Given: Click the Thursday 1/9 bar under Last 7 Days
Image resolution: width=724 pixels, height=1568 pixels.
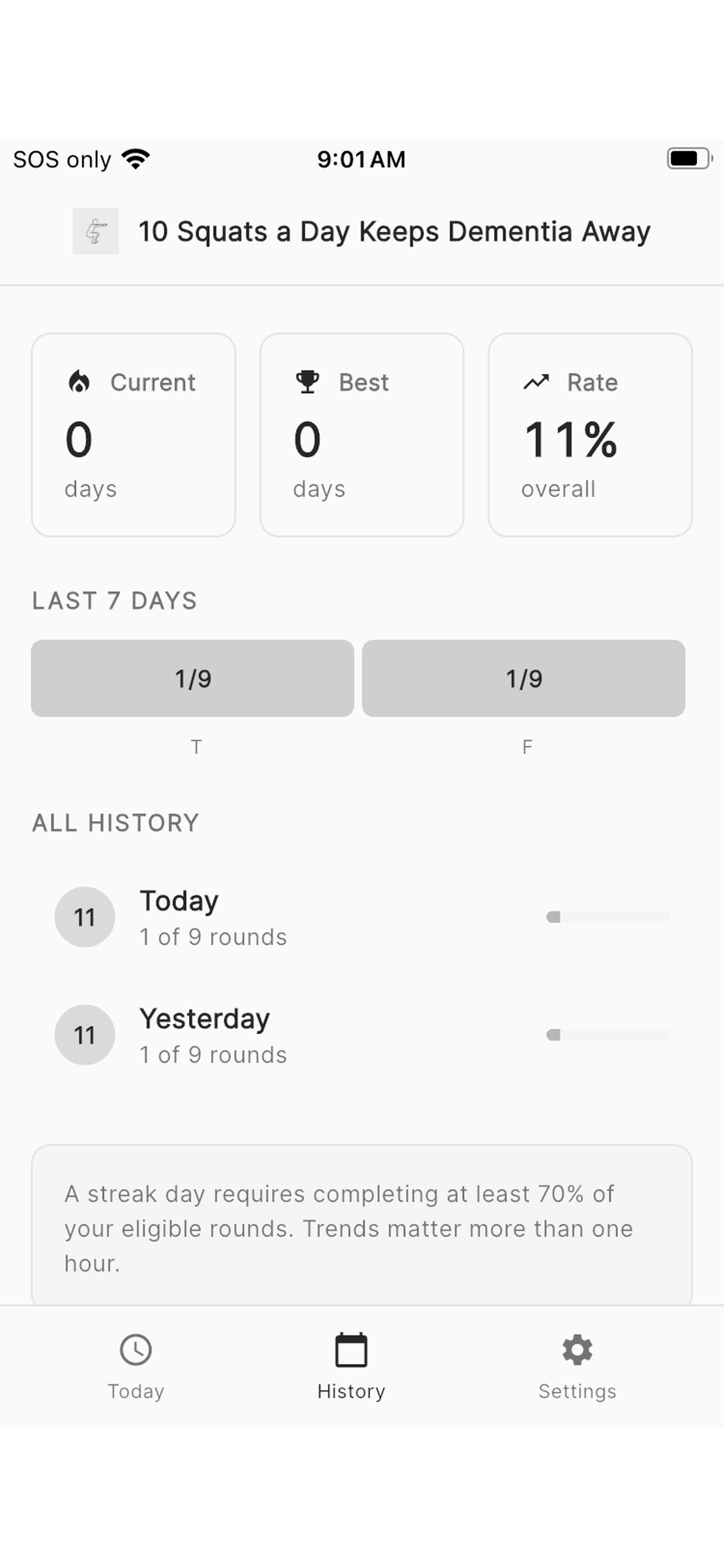Looking at the screenshot, I should [193, 677].
